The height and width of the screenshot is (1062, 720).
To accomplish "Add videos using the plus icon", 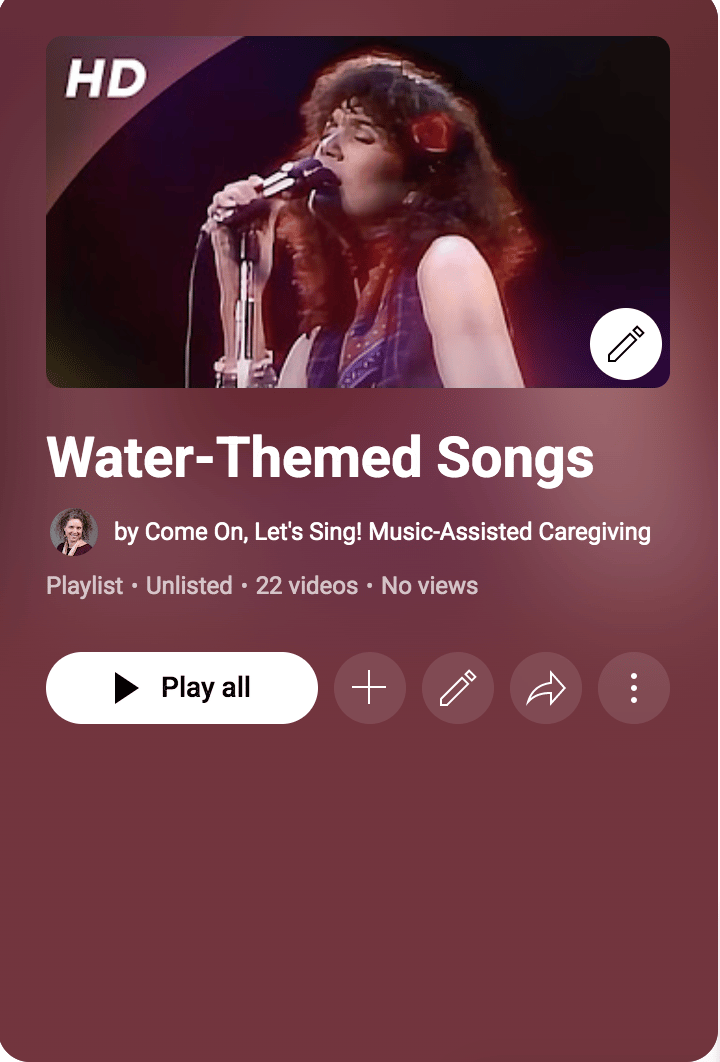I will coord(370,688).
